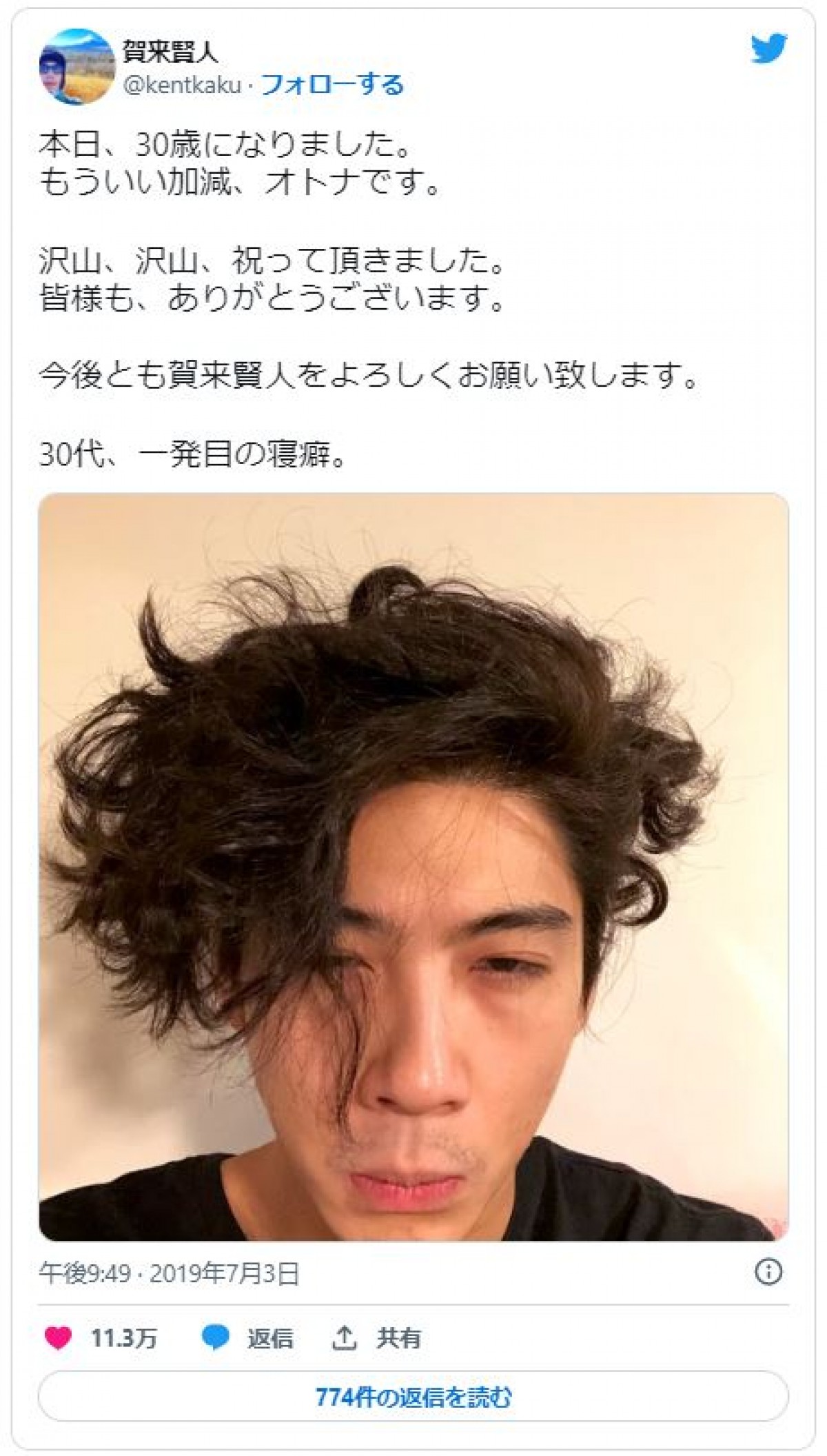Open the 午後9:49 · 2019年7月3日 timestamp link
Screen dimensions: 827x1456
(170, 1273)
